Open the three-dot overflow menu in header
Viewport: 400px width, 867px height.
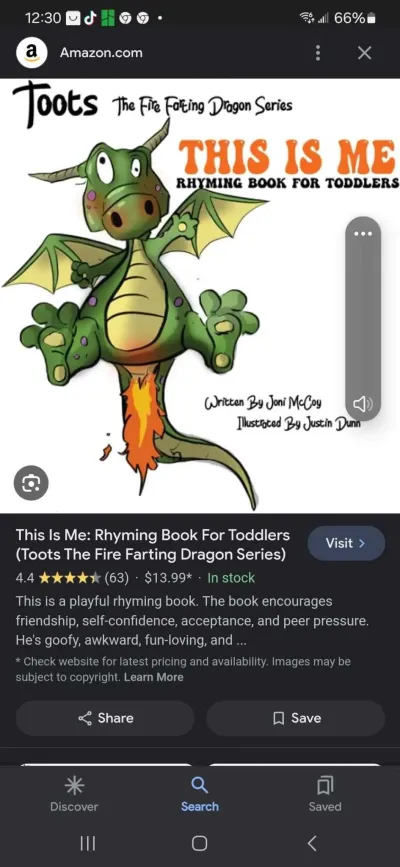click(318, 53)
